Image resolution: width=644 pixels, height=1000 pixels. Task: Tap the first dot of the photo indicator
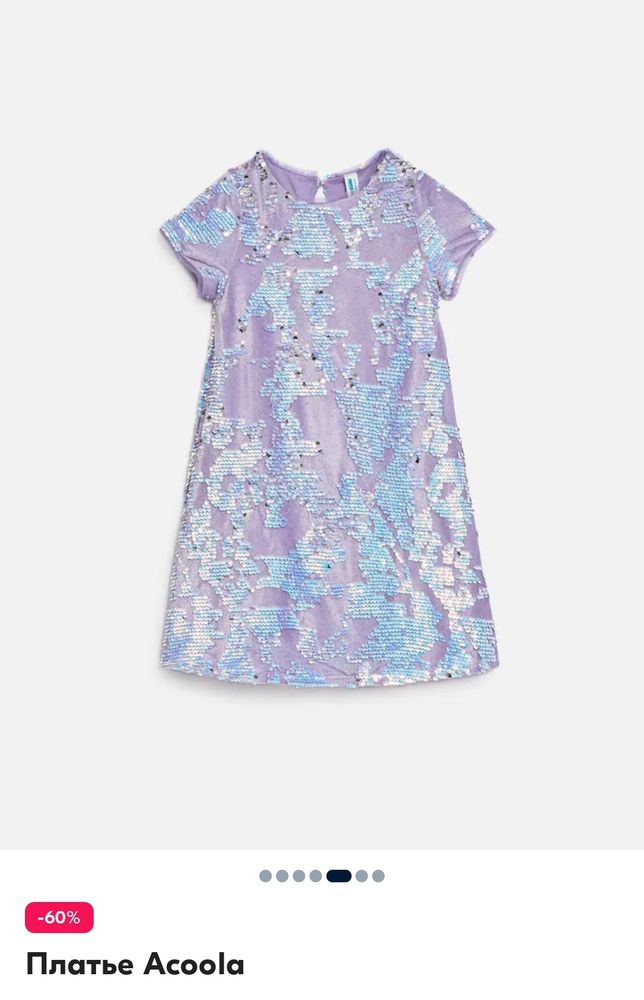click(265, 876)
